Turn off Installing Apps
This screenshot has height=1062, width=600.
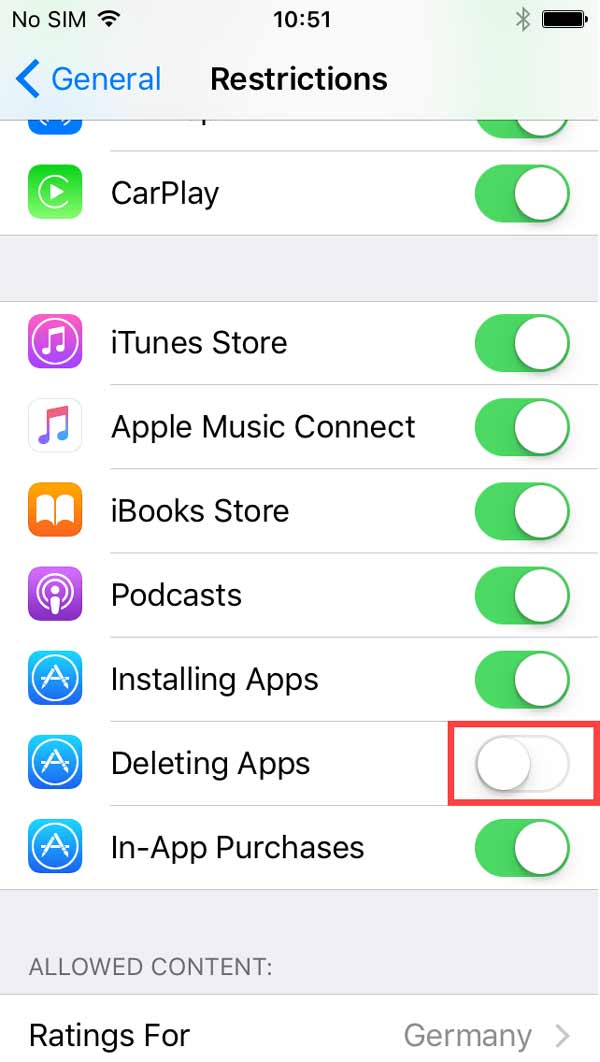point(521,679)
